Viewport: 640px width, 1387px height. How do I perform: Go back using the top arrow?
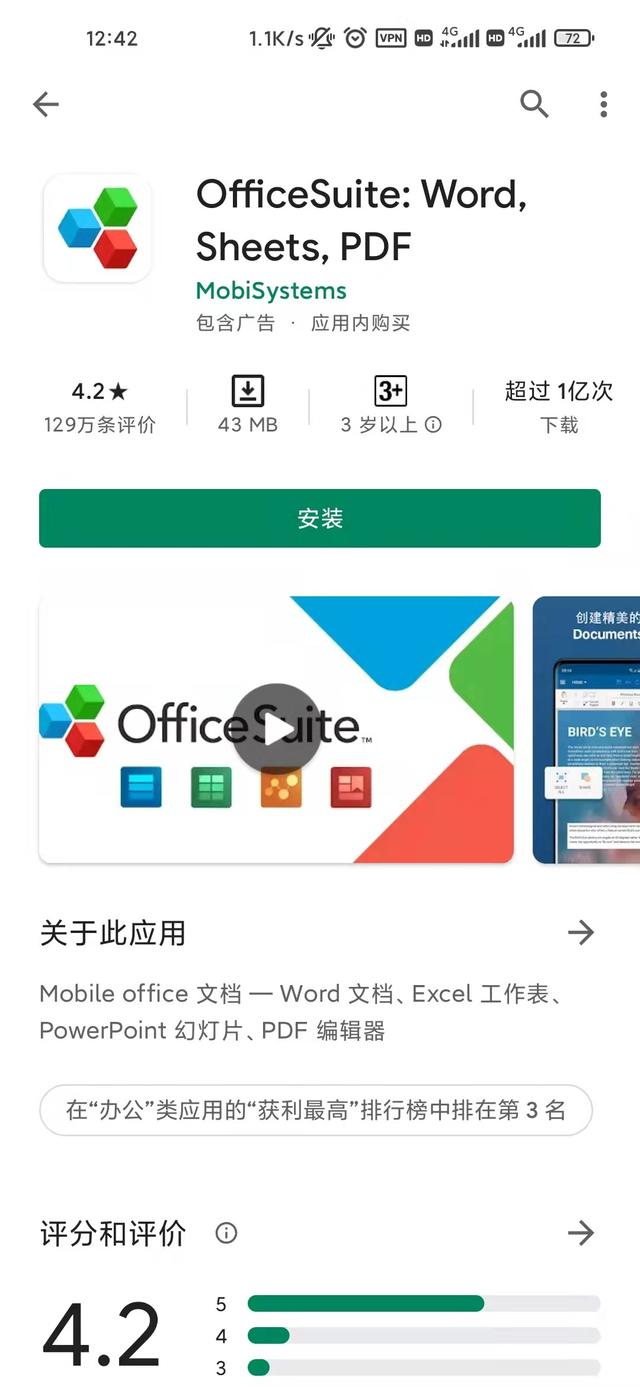[46, 104]
